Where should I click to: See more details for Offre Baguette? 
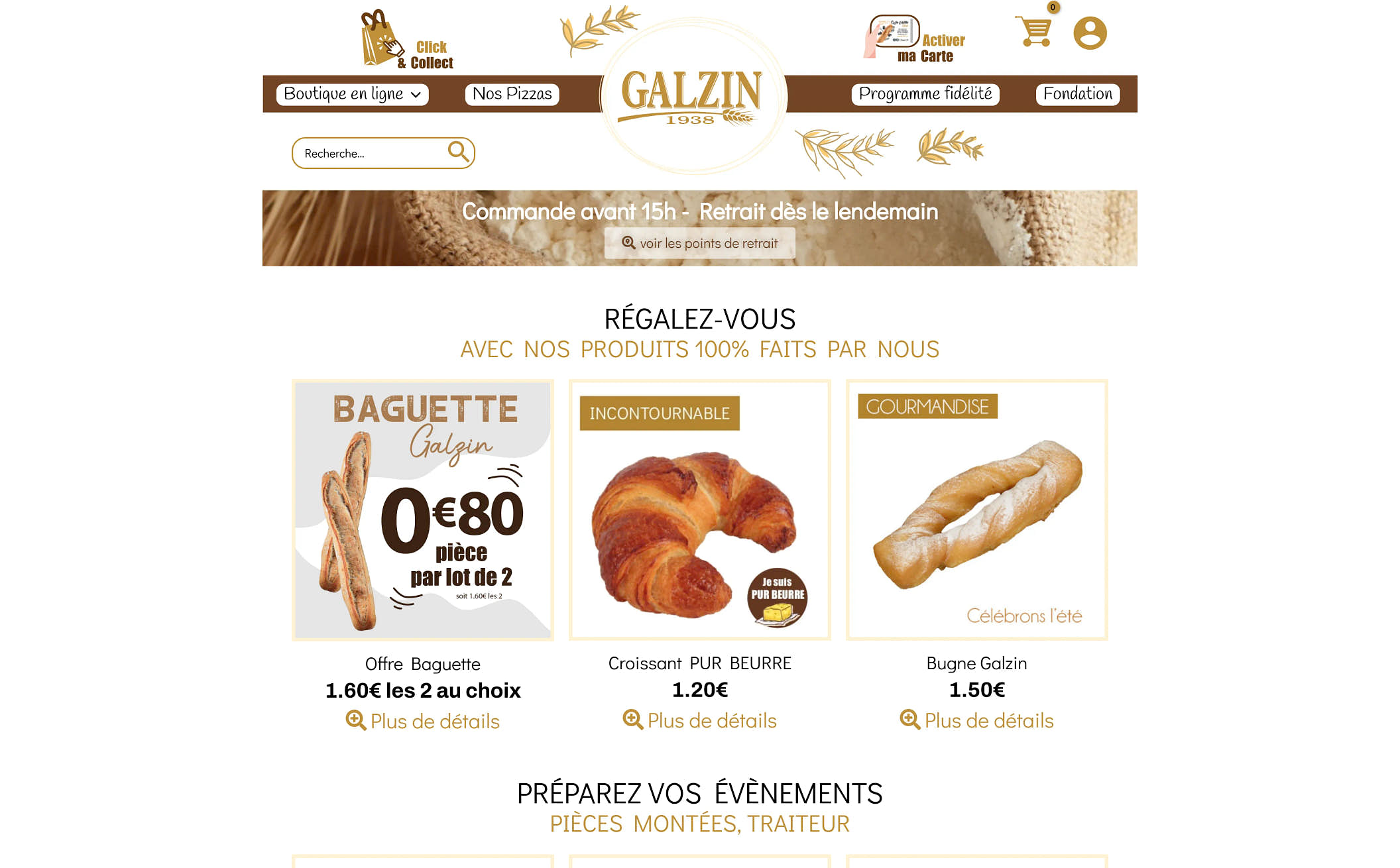tap(423, 721)
